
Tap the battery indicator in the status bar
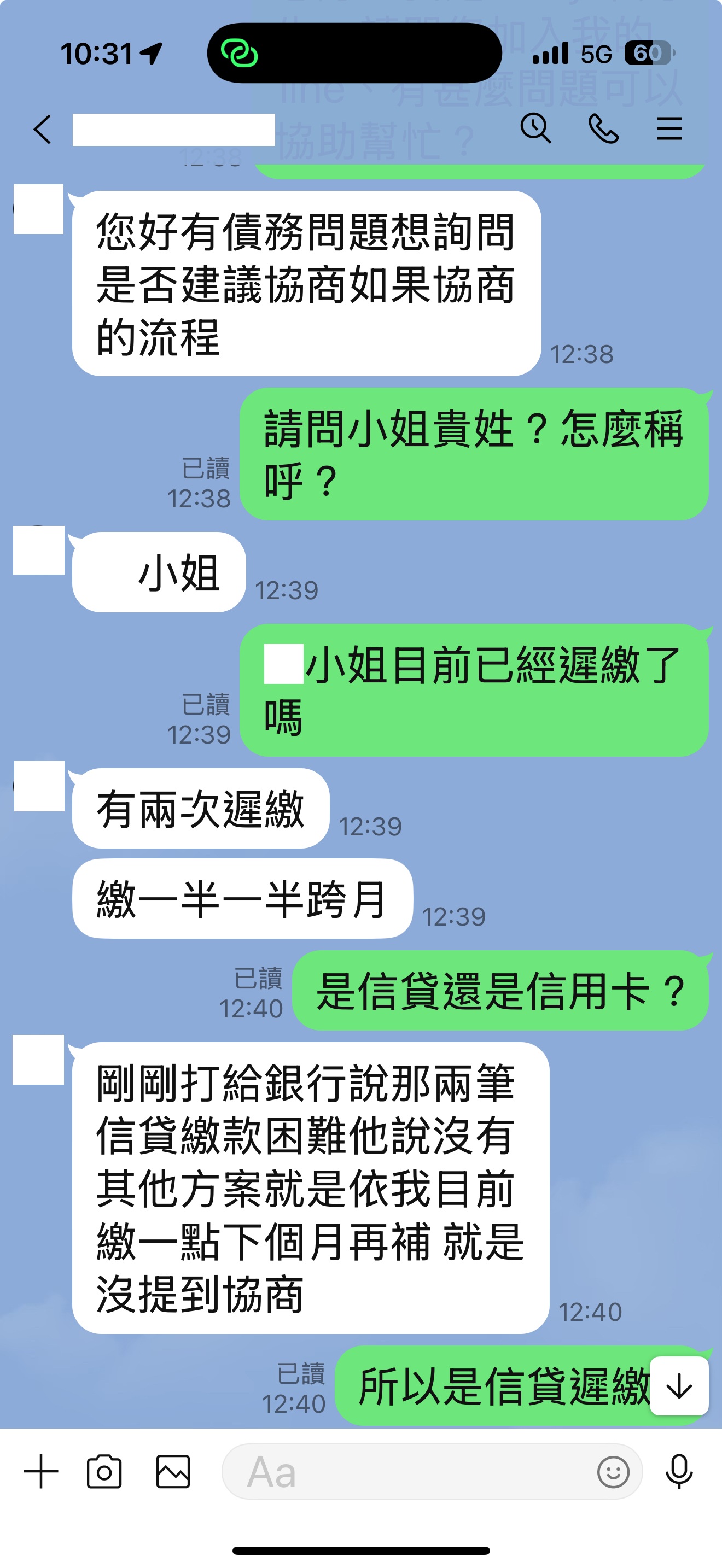[647, 55]
